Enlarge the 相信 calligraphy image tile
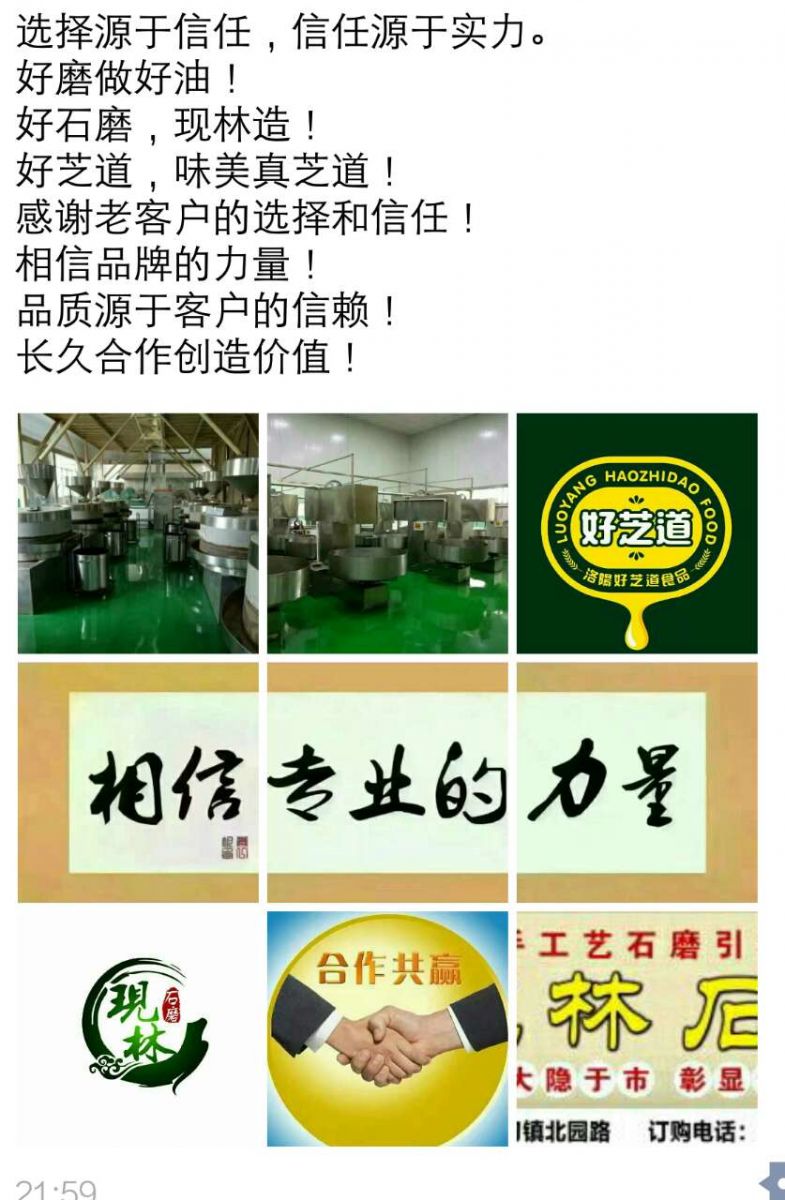This screenshot has height=1200, width=785. tap(138, 782)
